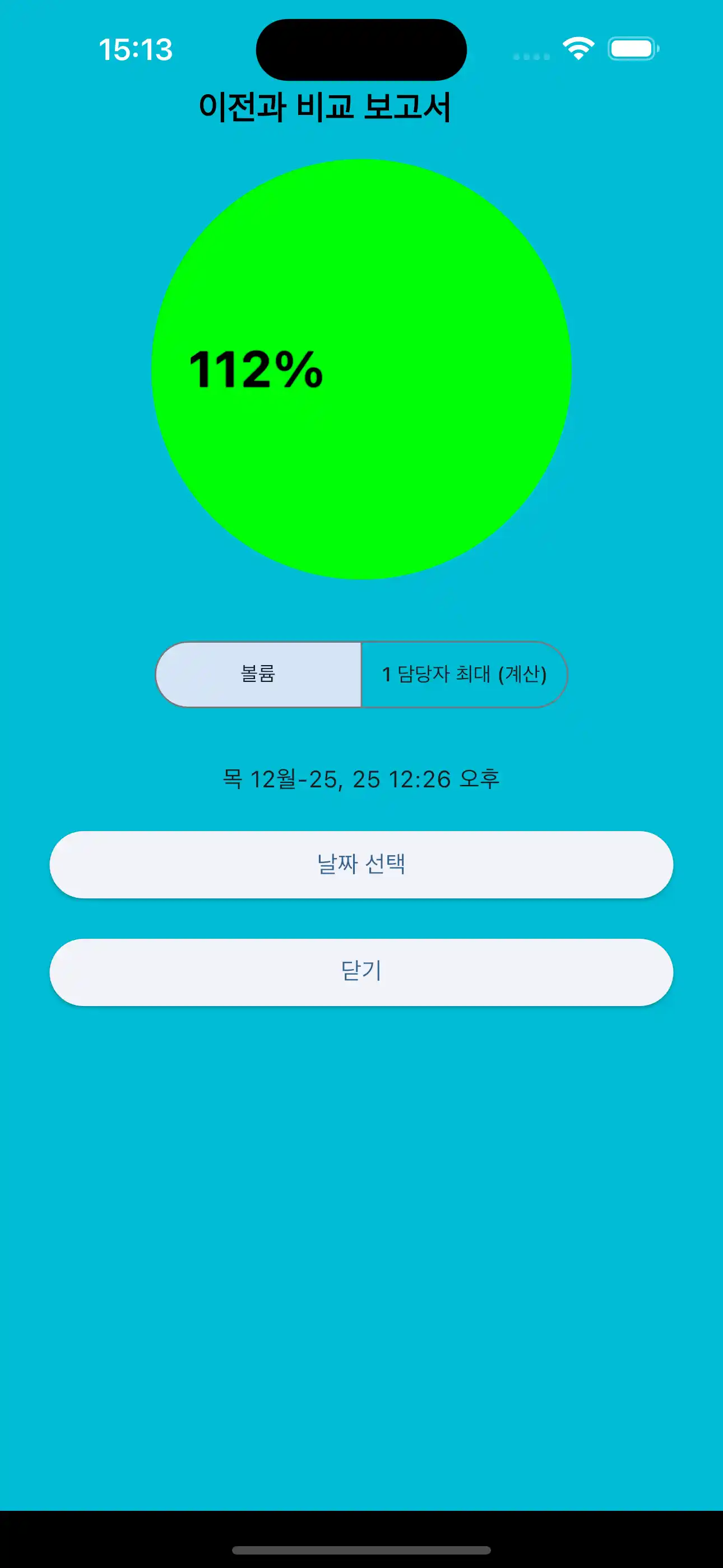Open the date picker via 날짜 선택
723x1568 pixels.
(361, 864)
